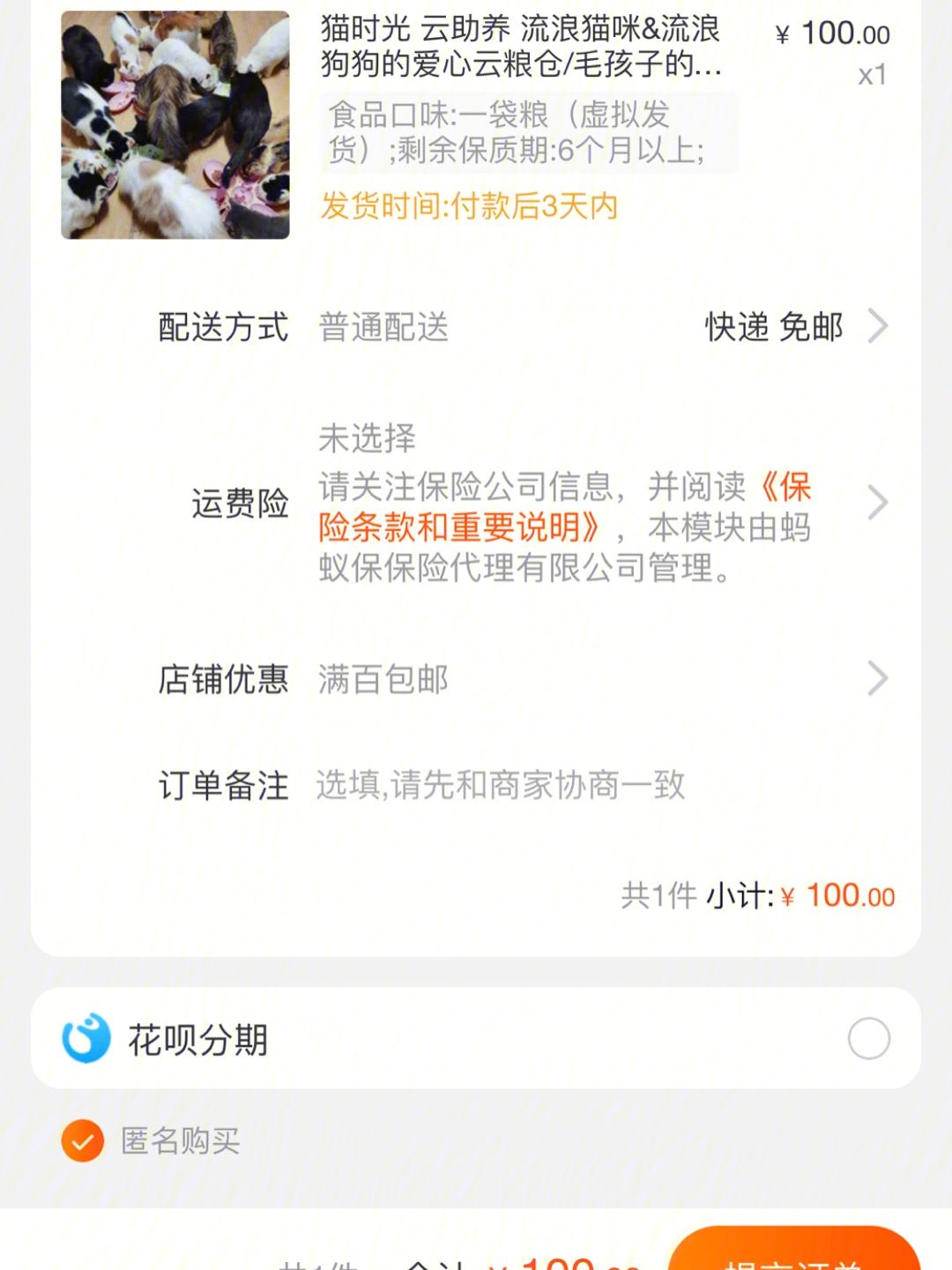Open the cat food product thumbnail
Viewport: 952px width, 1270px height.
pos(175,125)
